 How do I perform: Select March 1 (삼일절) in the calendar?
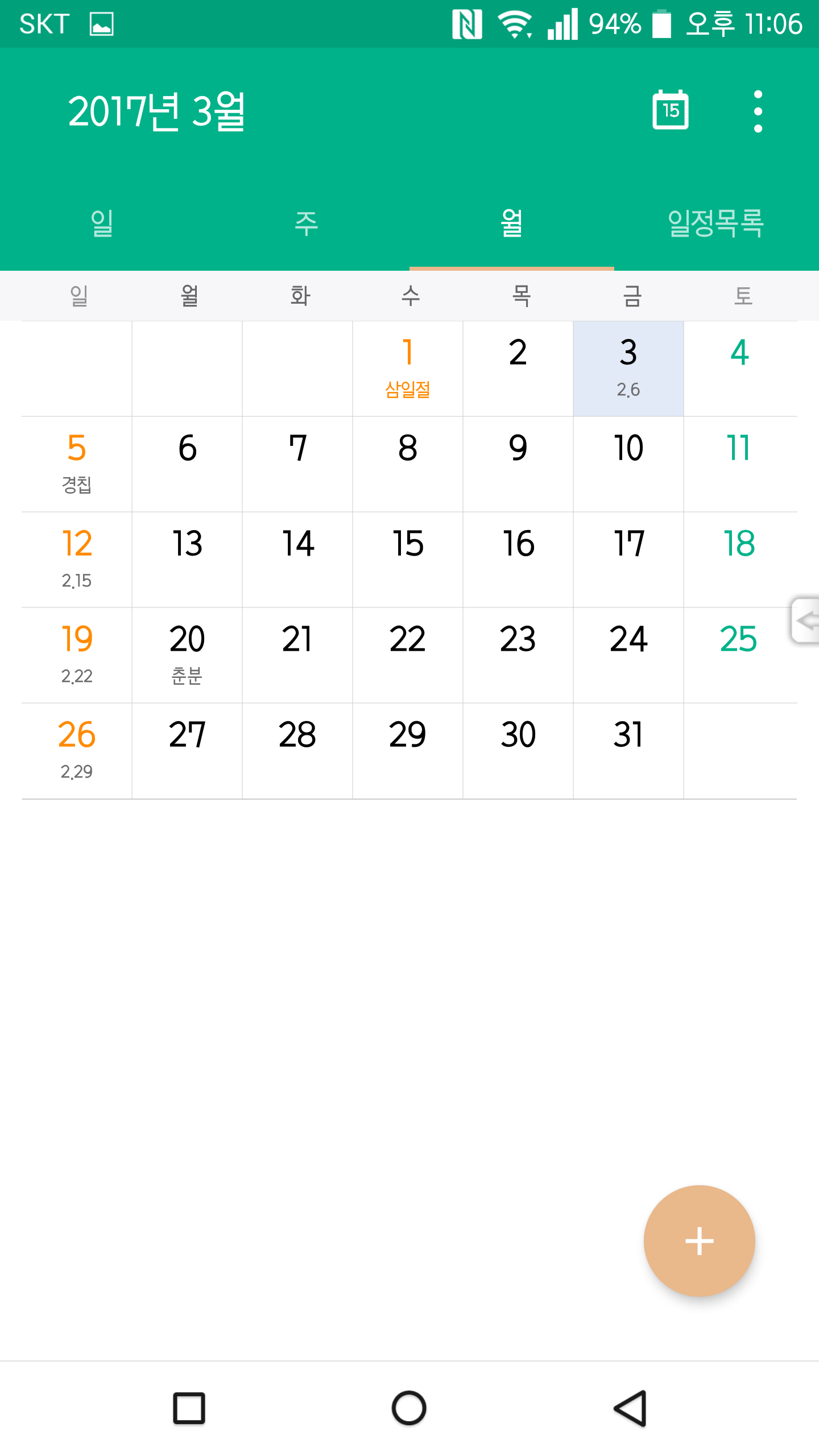[408, 369]
